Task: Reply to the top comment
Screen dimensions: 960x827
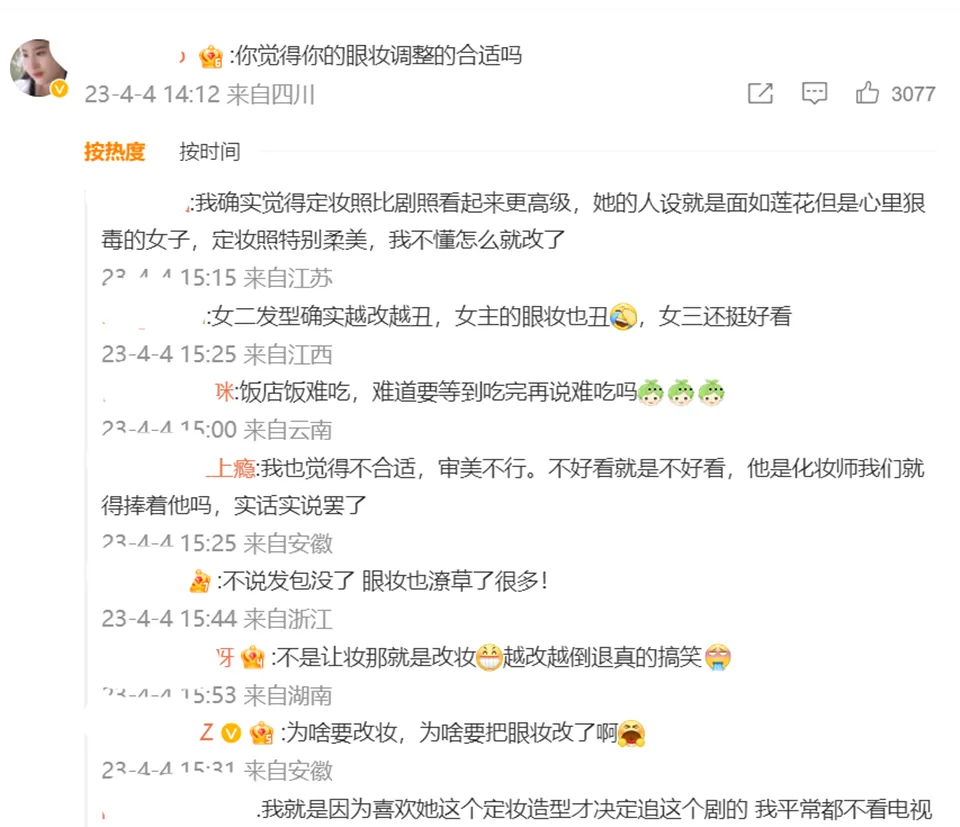Action: (x=814, y=94)
